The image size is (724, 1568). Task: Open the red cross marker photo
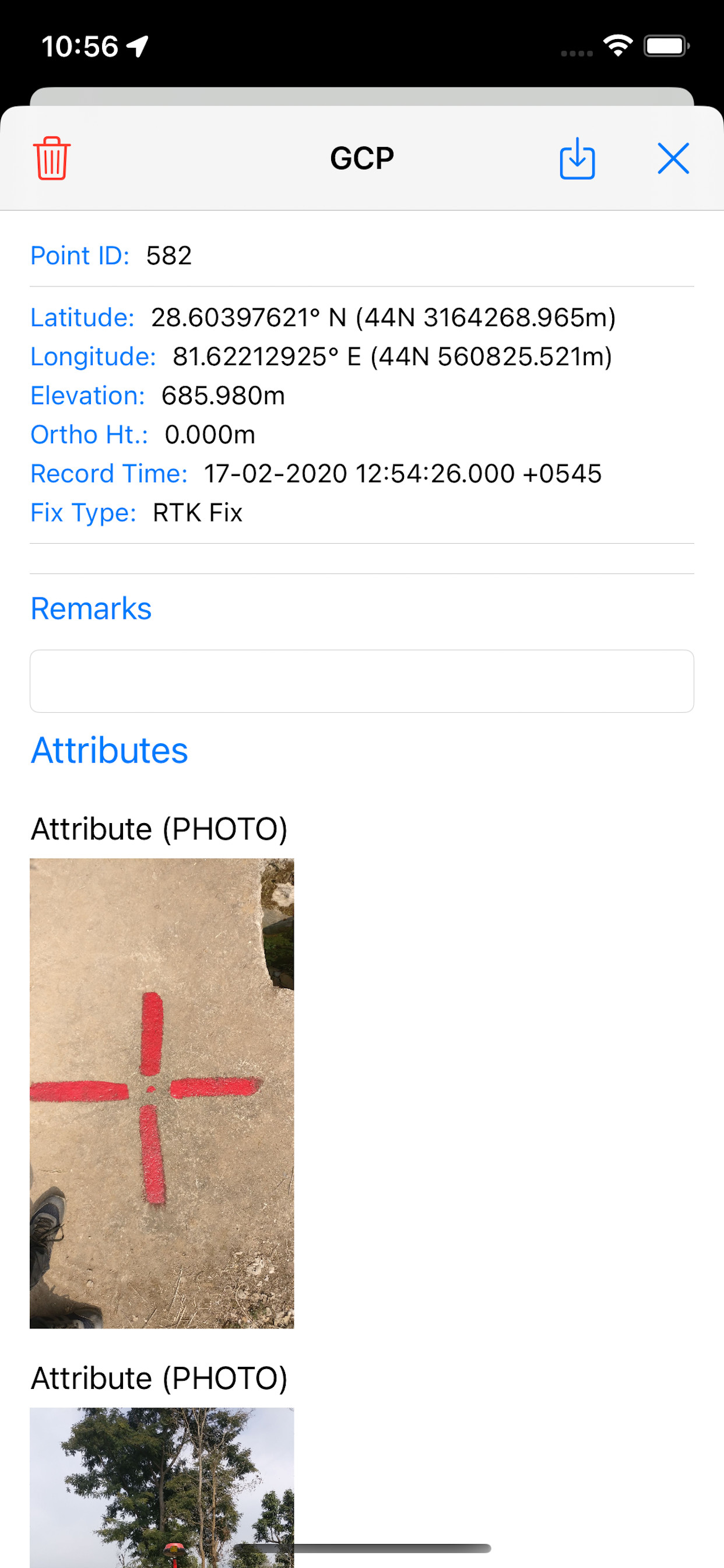(162, 1093)
